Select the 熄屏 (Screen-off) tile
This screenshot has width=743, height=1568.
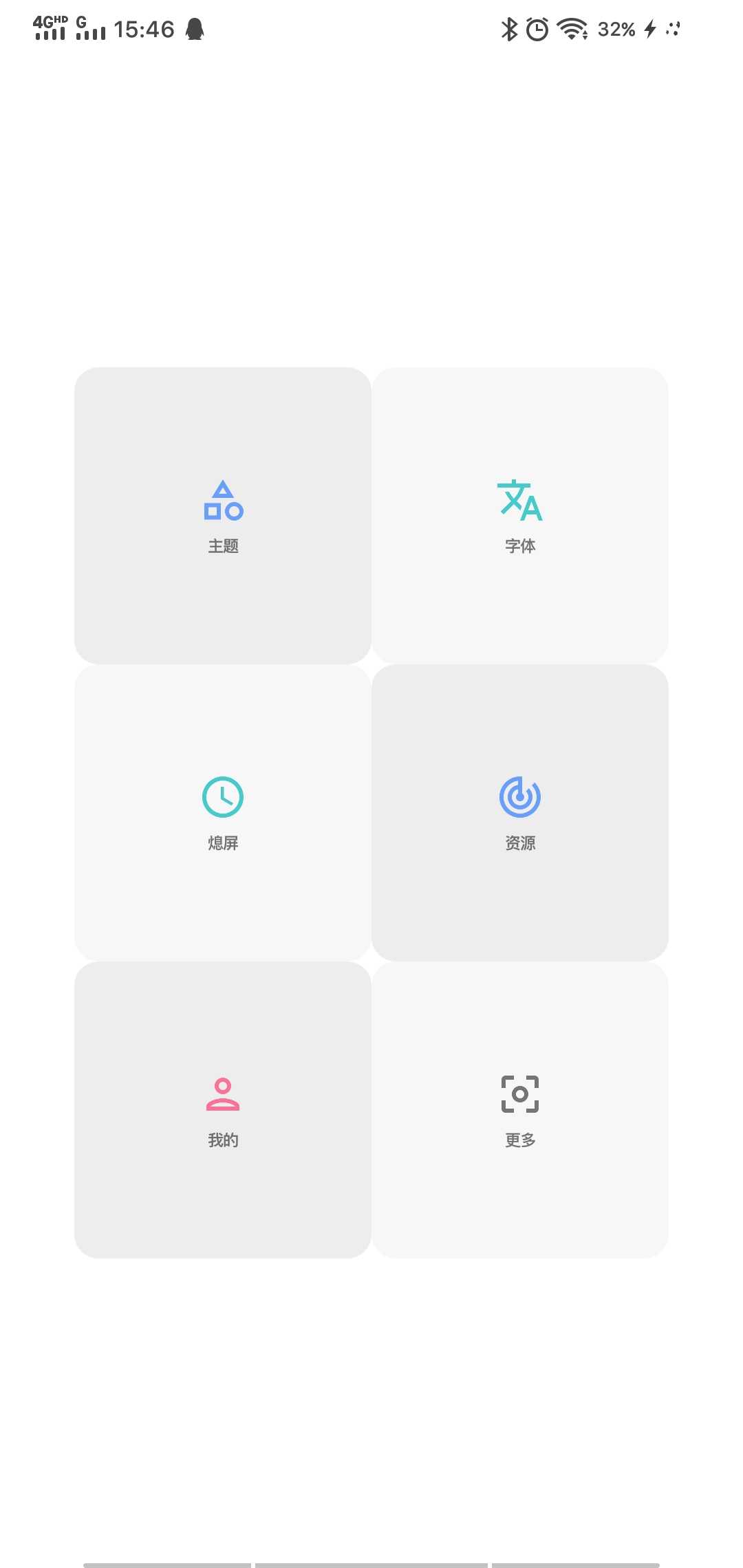click(x=223, y=813)
